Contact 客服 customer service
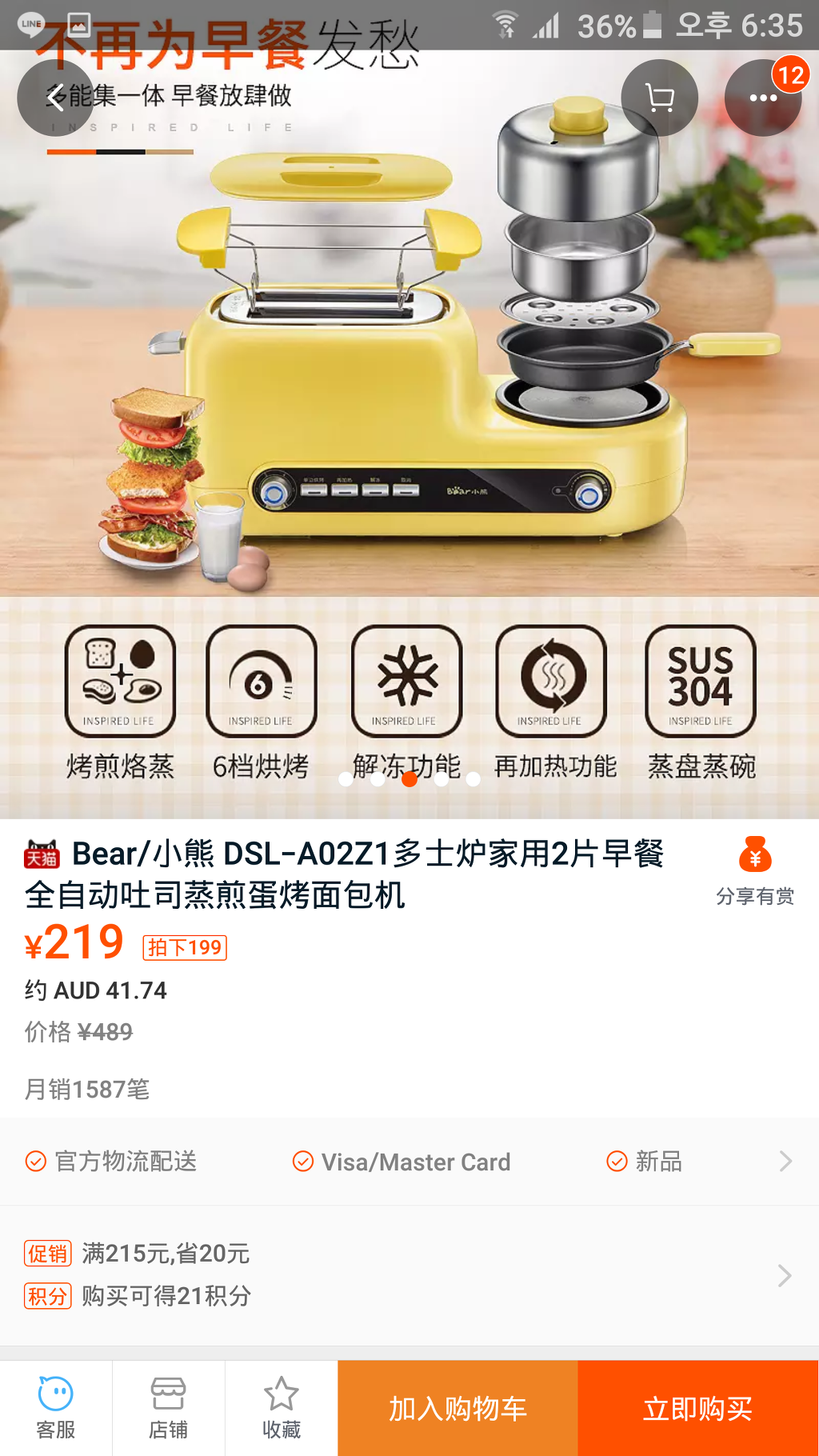 pyautogui.click(x=56, y=1408)
